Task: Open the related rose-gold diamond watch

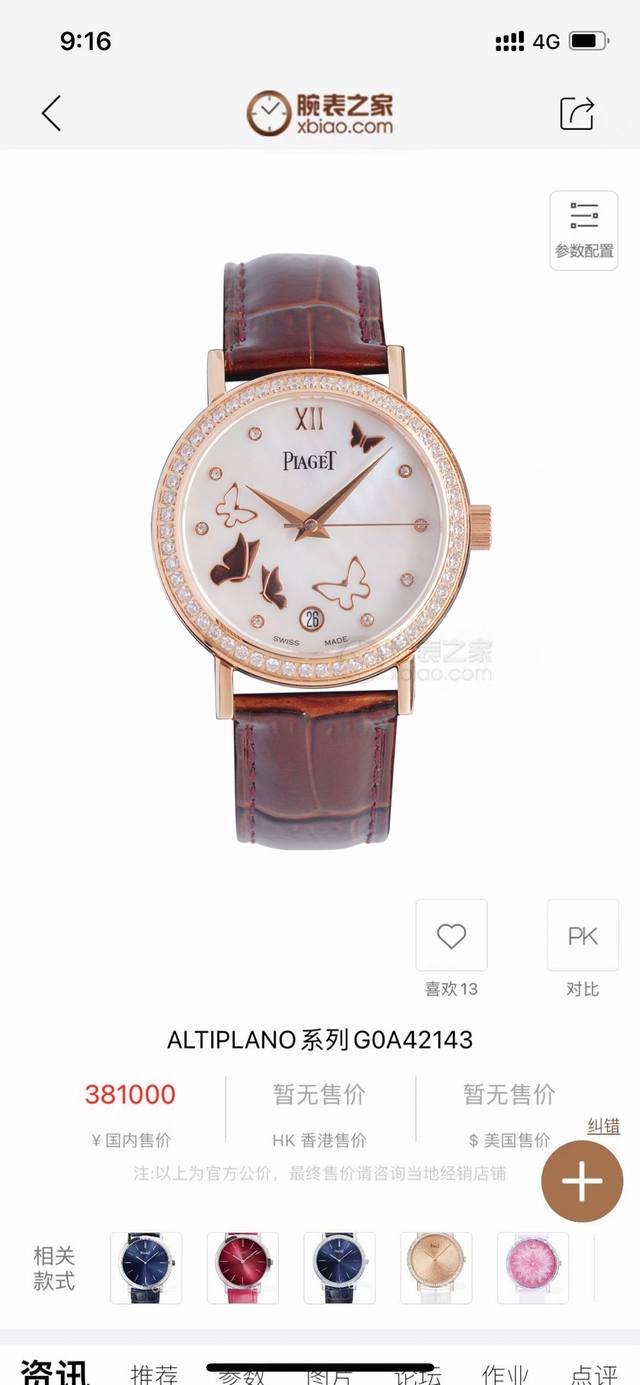Action: point(437,1267)
